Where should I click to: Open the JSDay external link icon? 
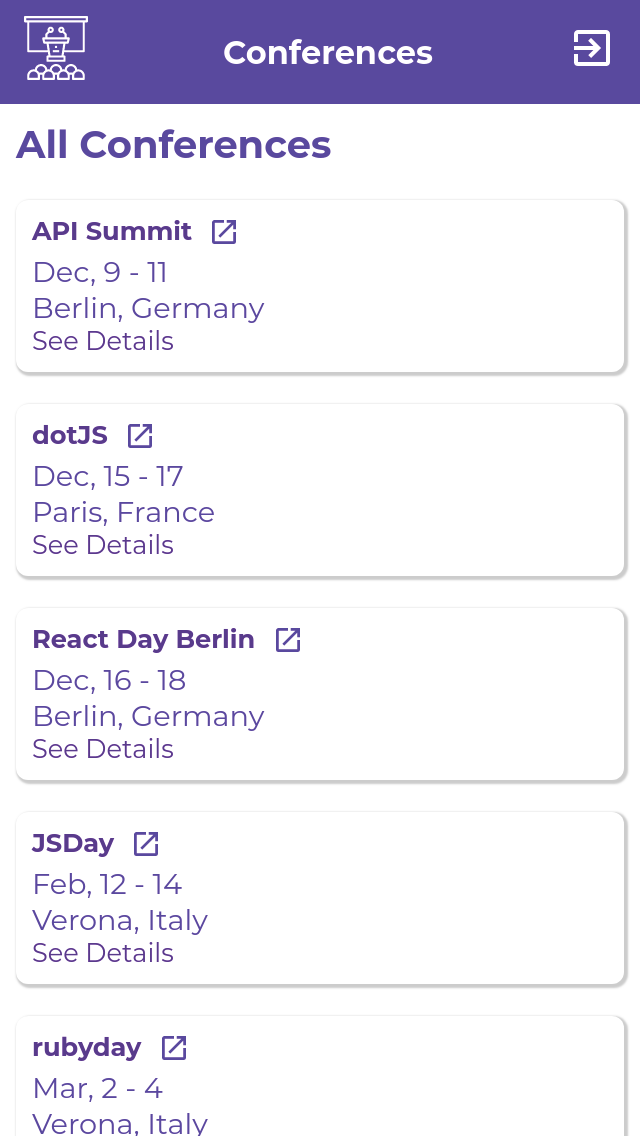[x=146, y=844]
